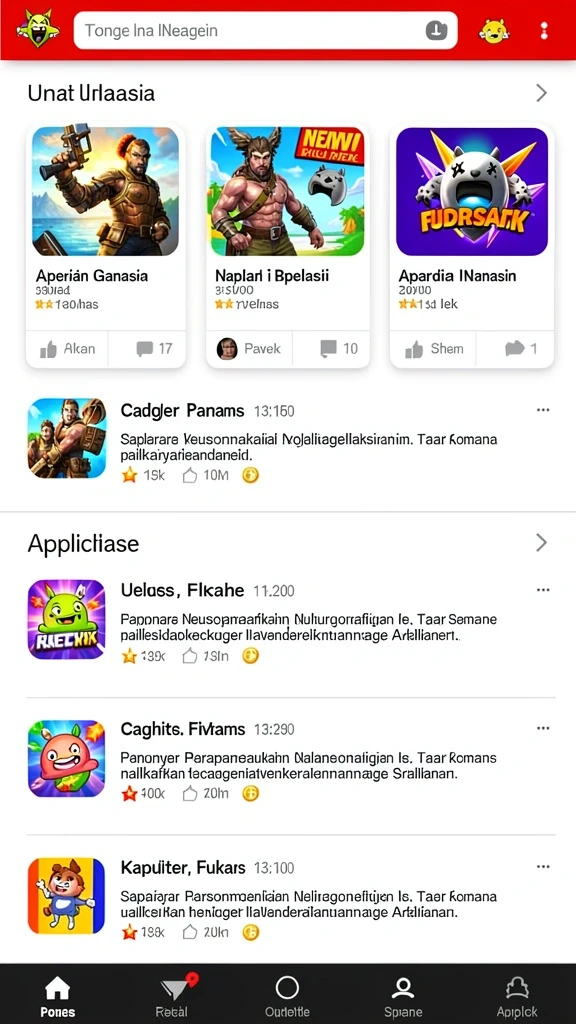Open the Apardia INanasin game card

pos(472,226)
